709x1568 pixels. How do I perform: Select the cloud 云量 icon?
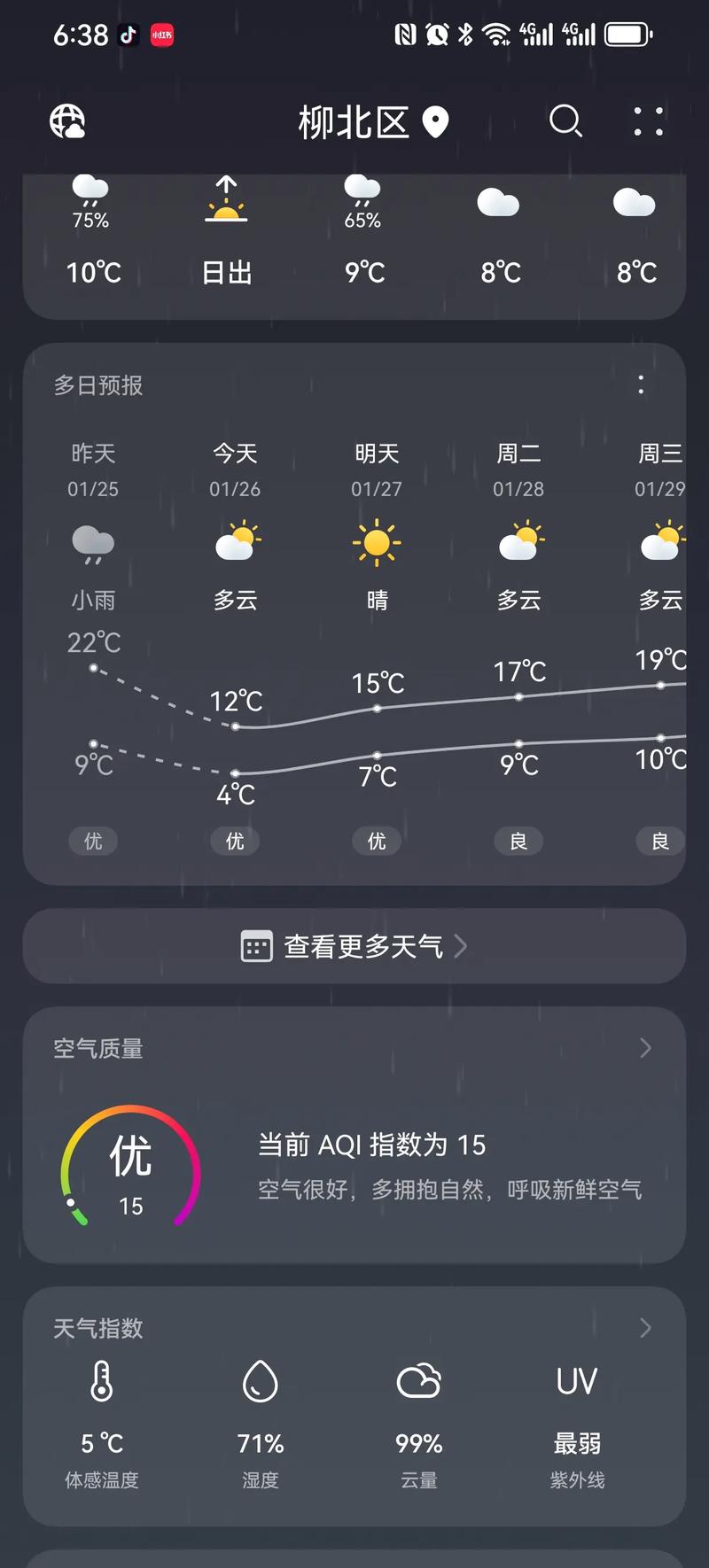(417, 1379)
